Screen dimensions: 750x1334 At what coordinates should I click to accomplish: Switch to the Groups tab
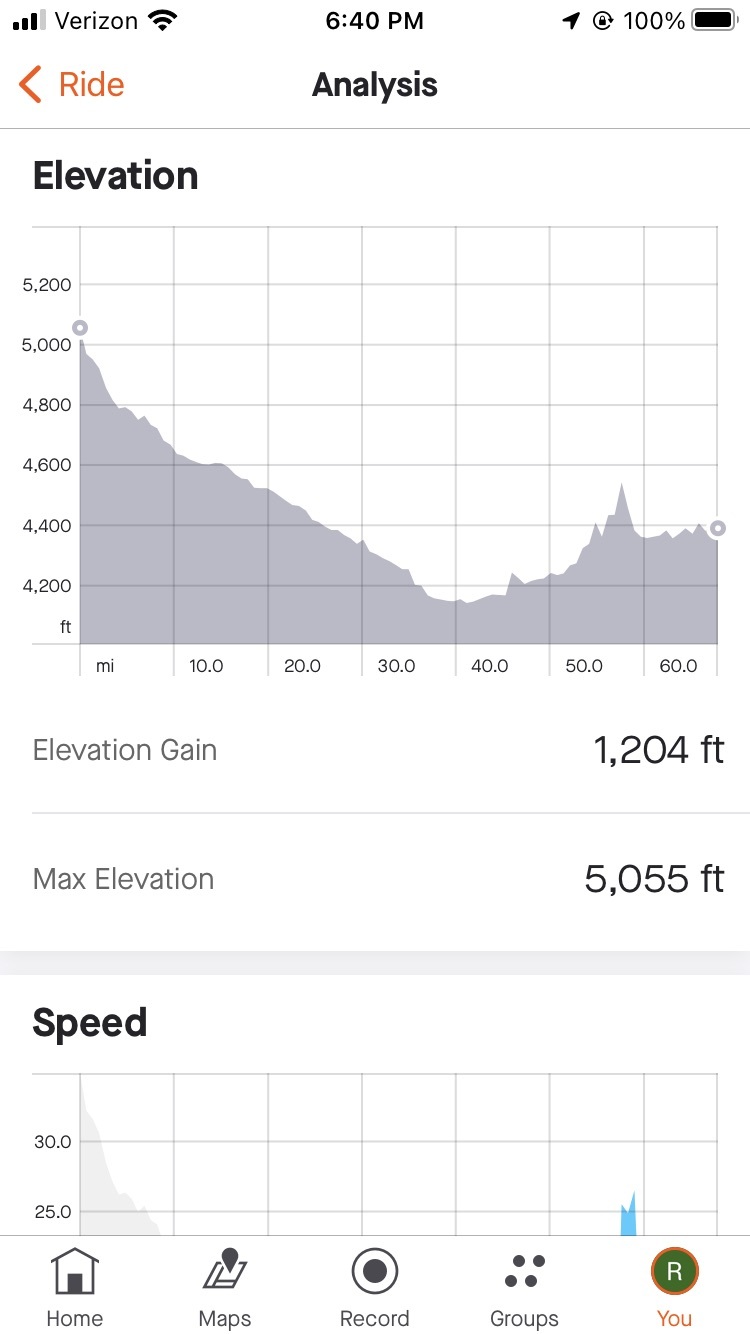coord(524,1287)
